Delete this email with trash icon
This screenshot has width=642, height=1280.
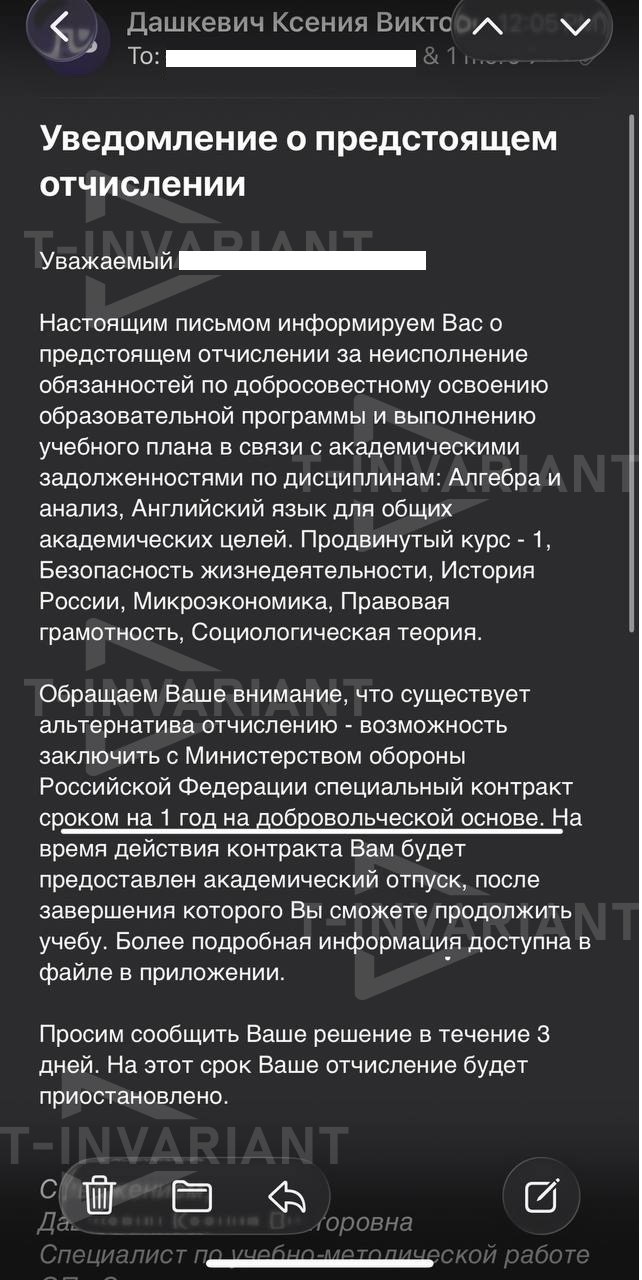[x=100, y=1195]
